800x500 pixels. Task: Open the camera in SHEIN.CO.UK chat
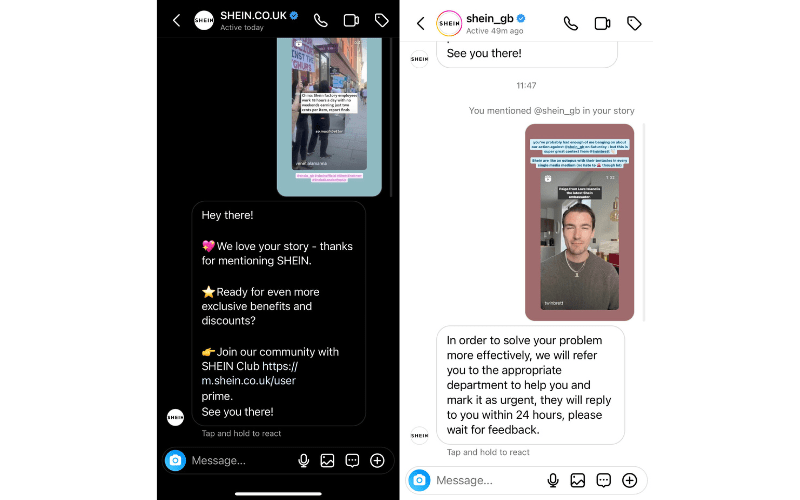(176, 460)
